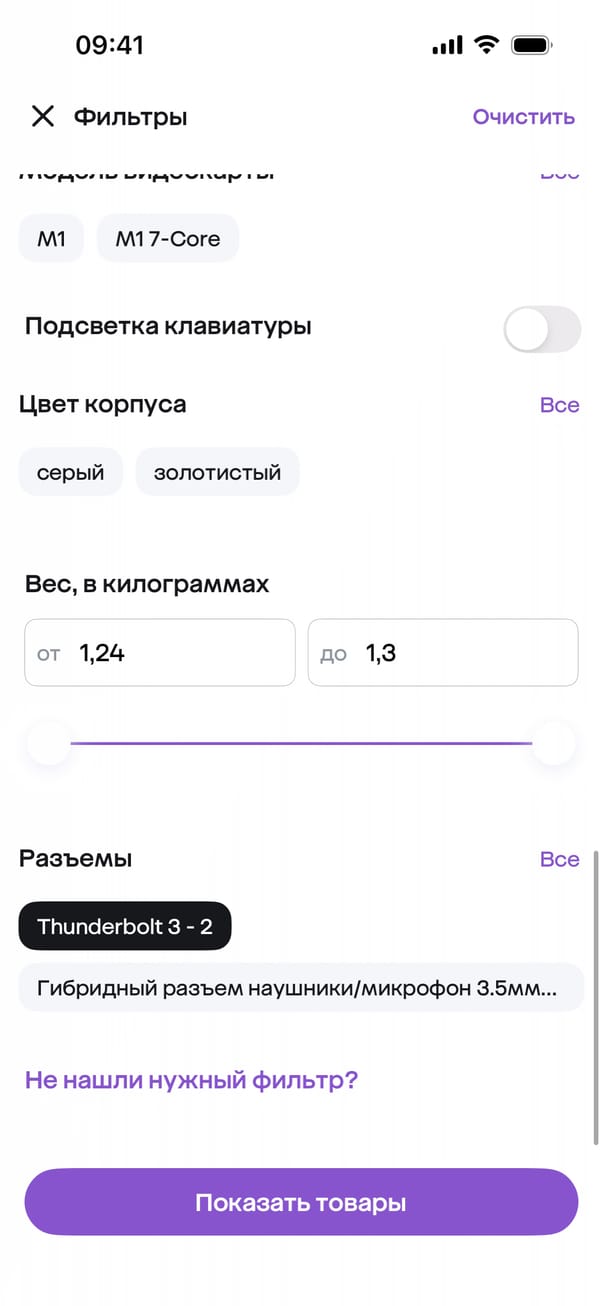The width and height of the screenshot is (603, 1306).
Task: Select the M1 graphics card chip
Action: (x=51, y=239)
